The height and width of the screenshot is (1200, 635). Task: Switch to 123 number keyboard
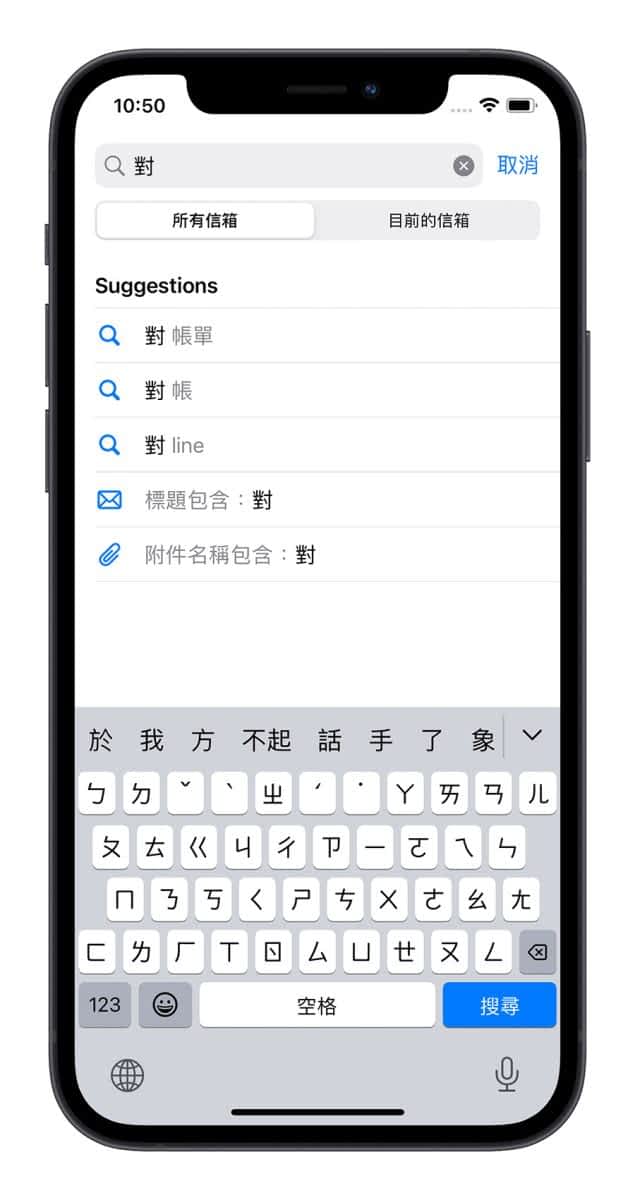click(x=104, y=1005)
